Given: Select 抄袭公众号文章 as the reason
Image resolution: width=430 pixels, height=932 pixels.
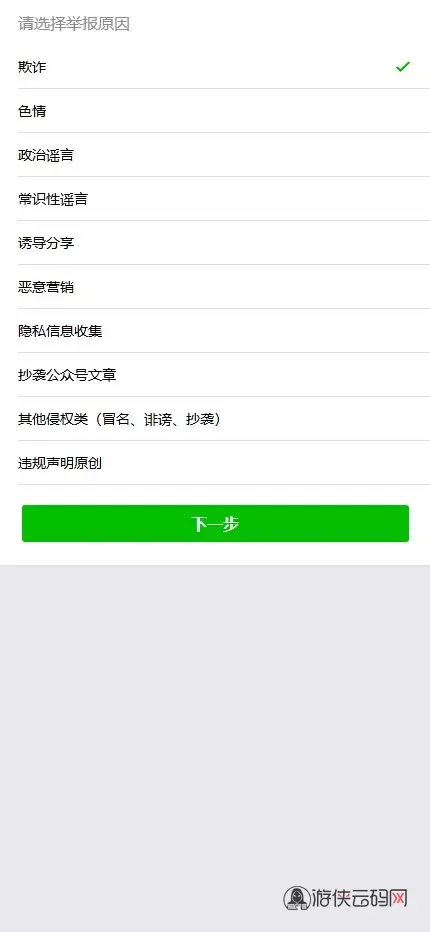Looking at the screenshot, I should [215, 375].
